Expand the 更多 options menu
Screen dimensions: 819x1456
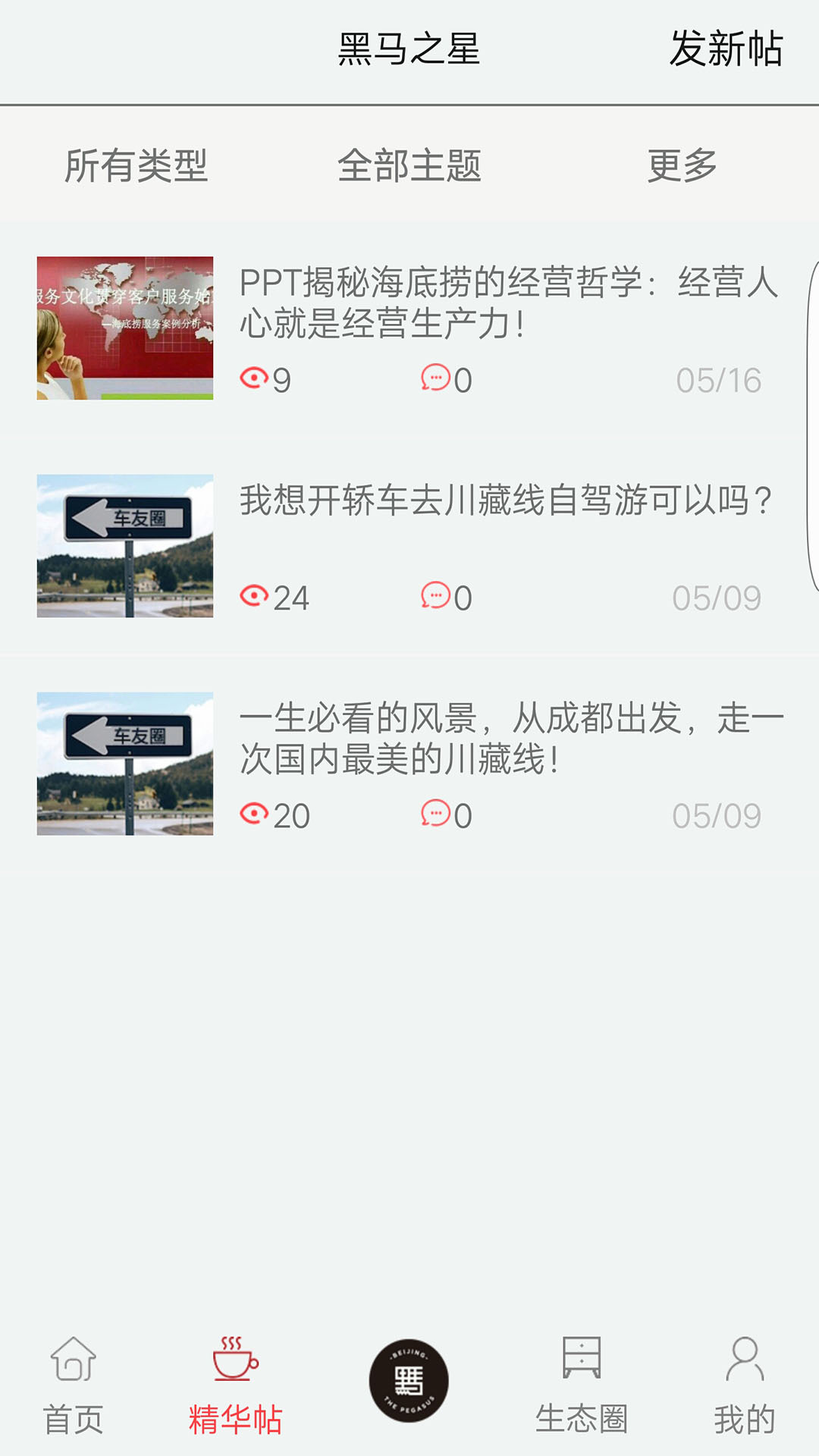coord(681,165)
